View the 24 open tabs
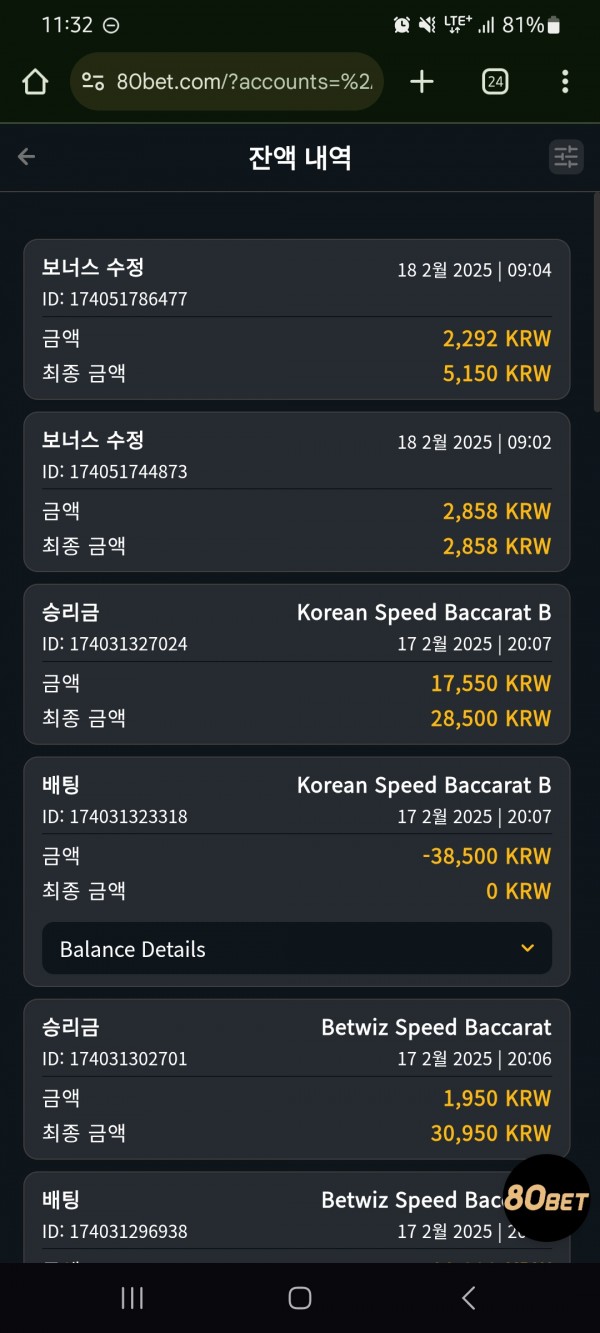This screenshot has height=1333, width=600. pyautogui.click(x=494, y=82)
